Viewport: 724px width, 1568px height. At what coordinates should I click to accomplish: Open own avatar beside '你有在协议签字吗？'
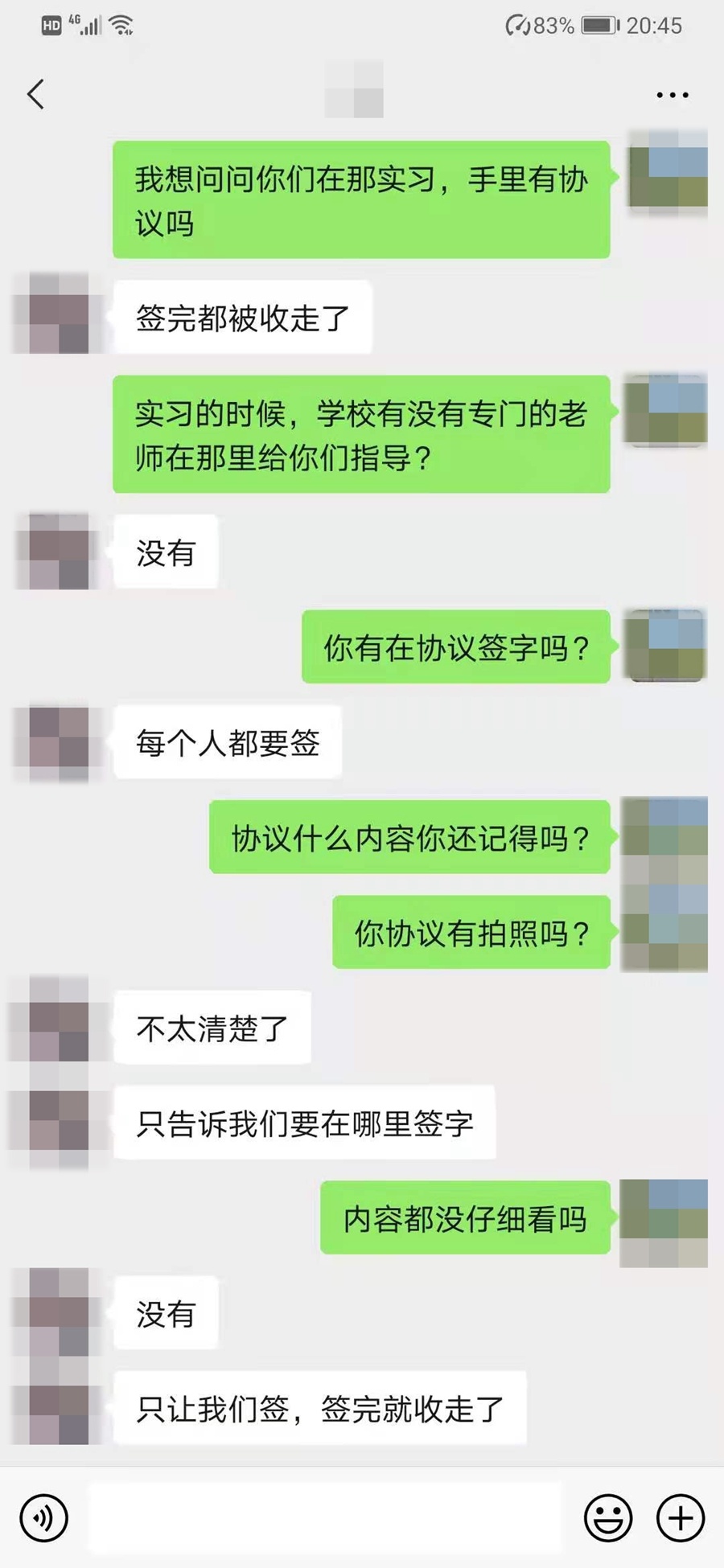click(665, 646)
